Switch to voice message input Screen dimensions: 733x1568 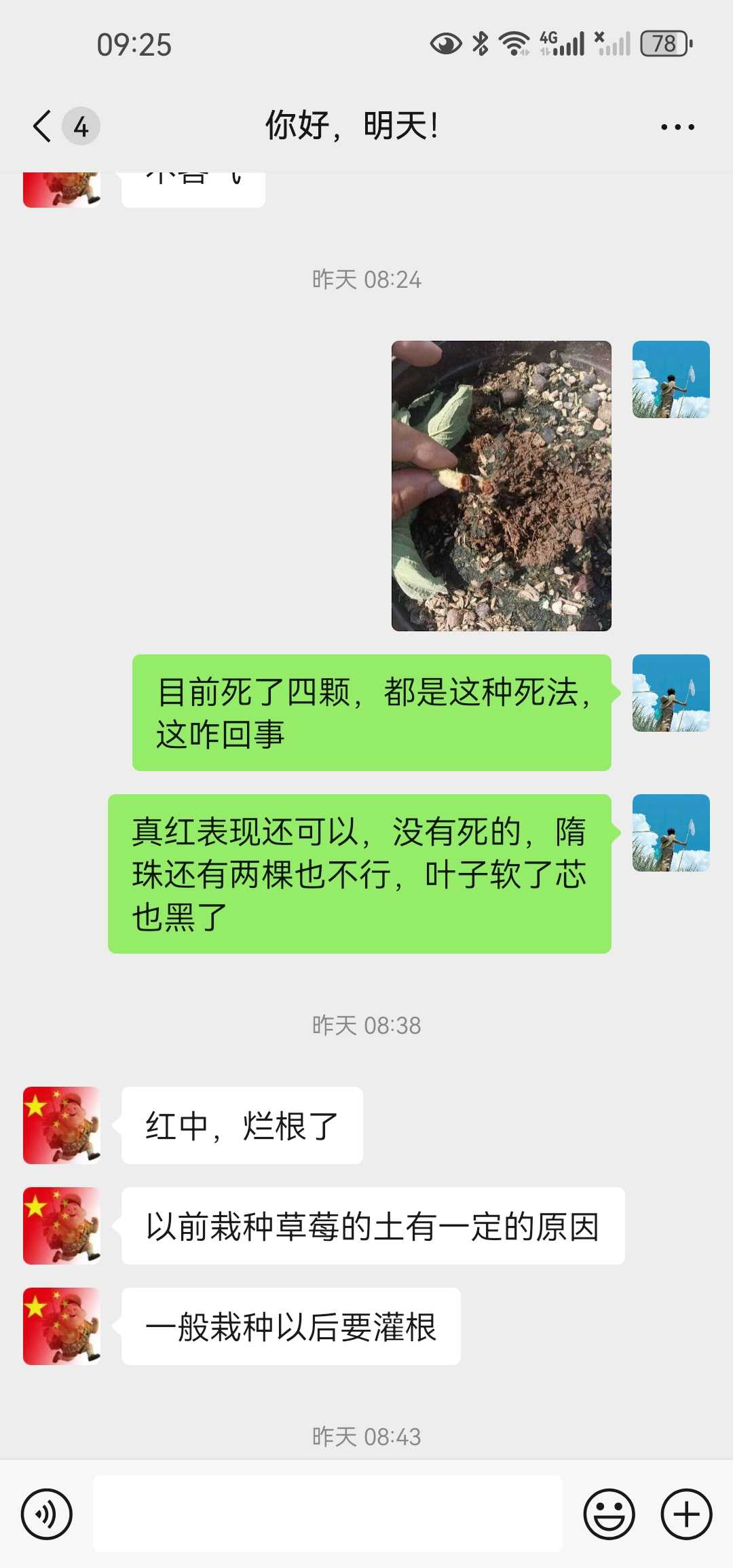(x=46, y=1514)
